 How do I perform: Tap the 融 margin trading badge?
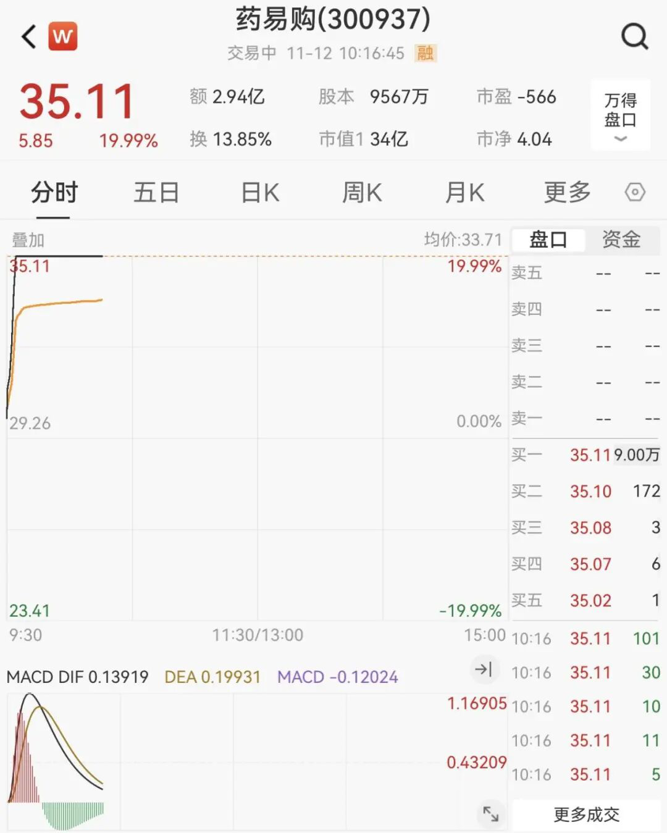[426, 54]
